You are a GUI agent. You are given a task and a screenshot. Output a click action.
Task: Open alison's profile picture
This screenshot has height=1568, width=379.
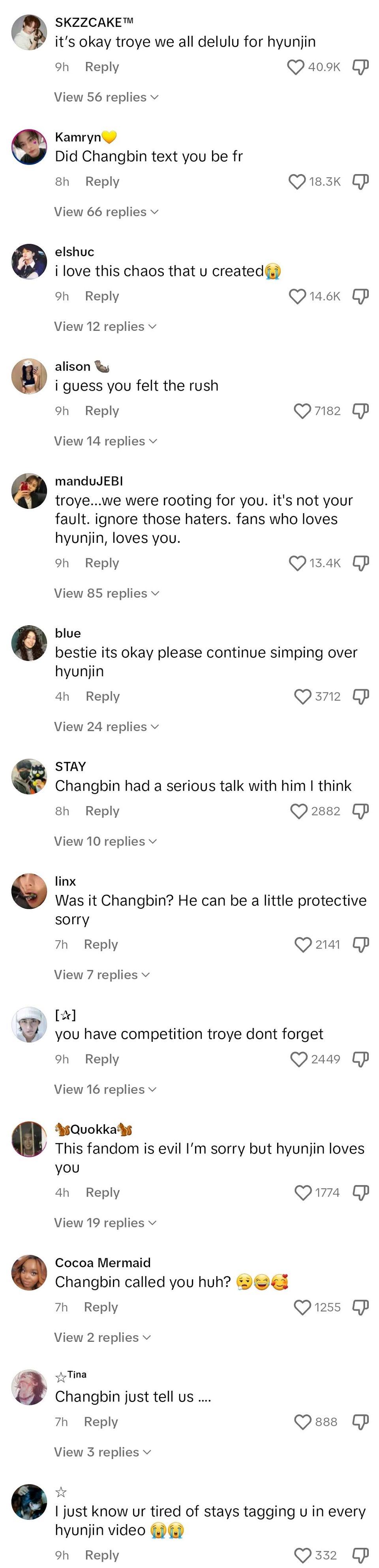click(29, 376)
